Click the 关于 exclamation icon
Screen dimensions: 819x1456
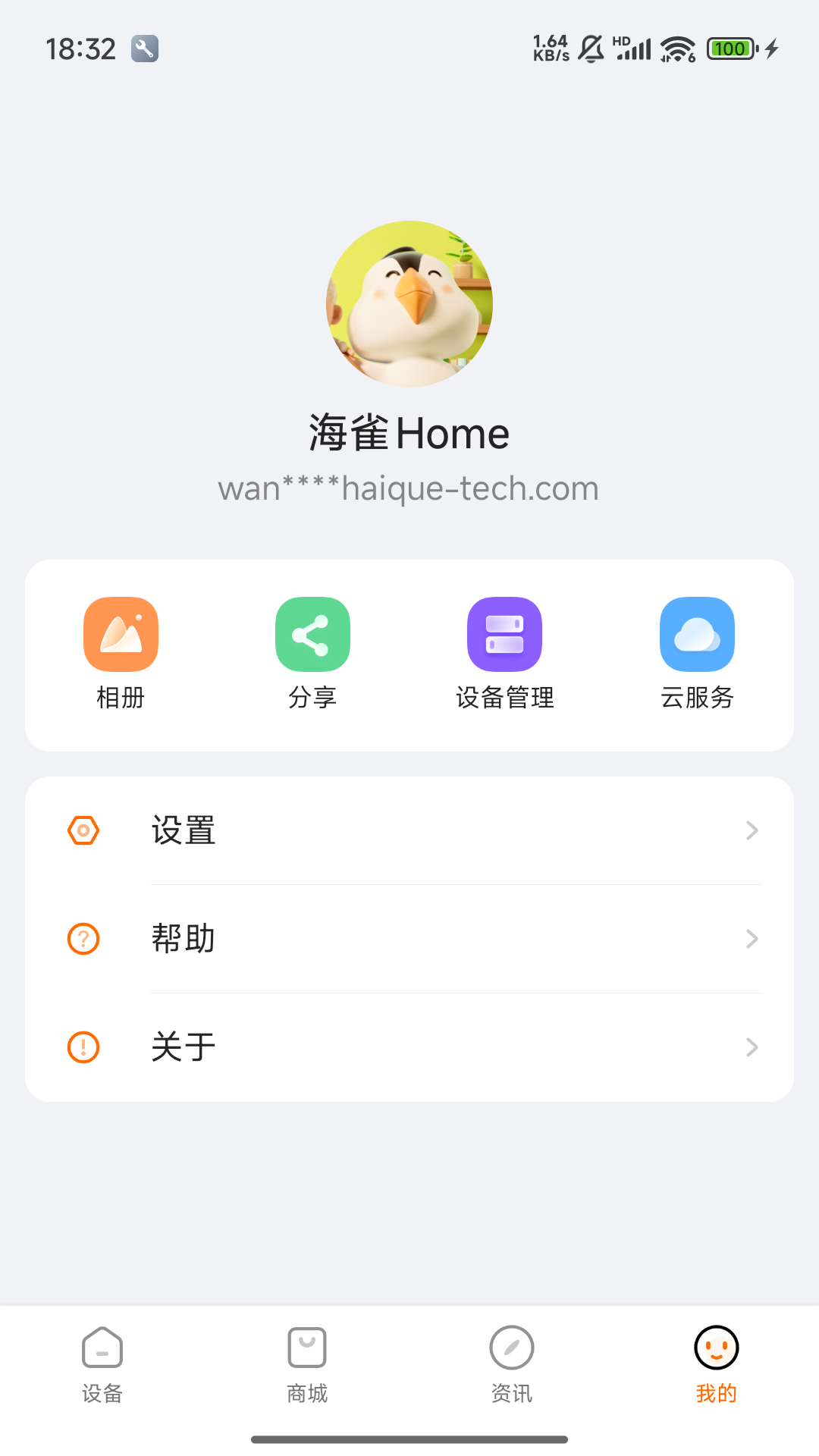coord(83,1047)
